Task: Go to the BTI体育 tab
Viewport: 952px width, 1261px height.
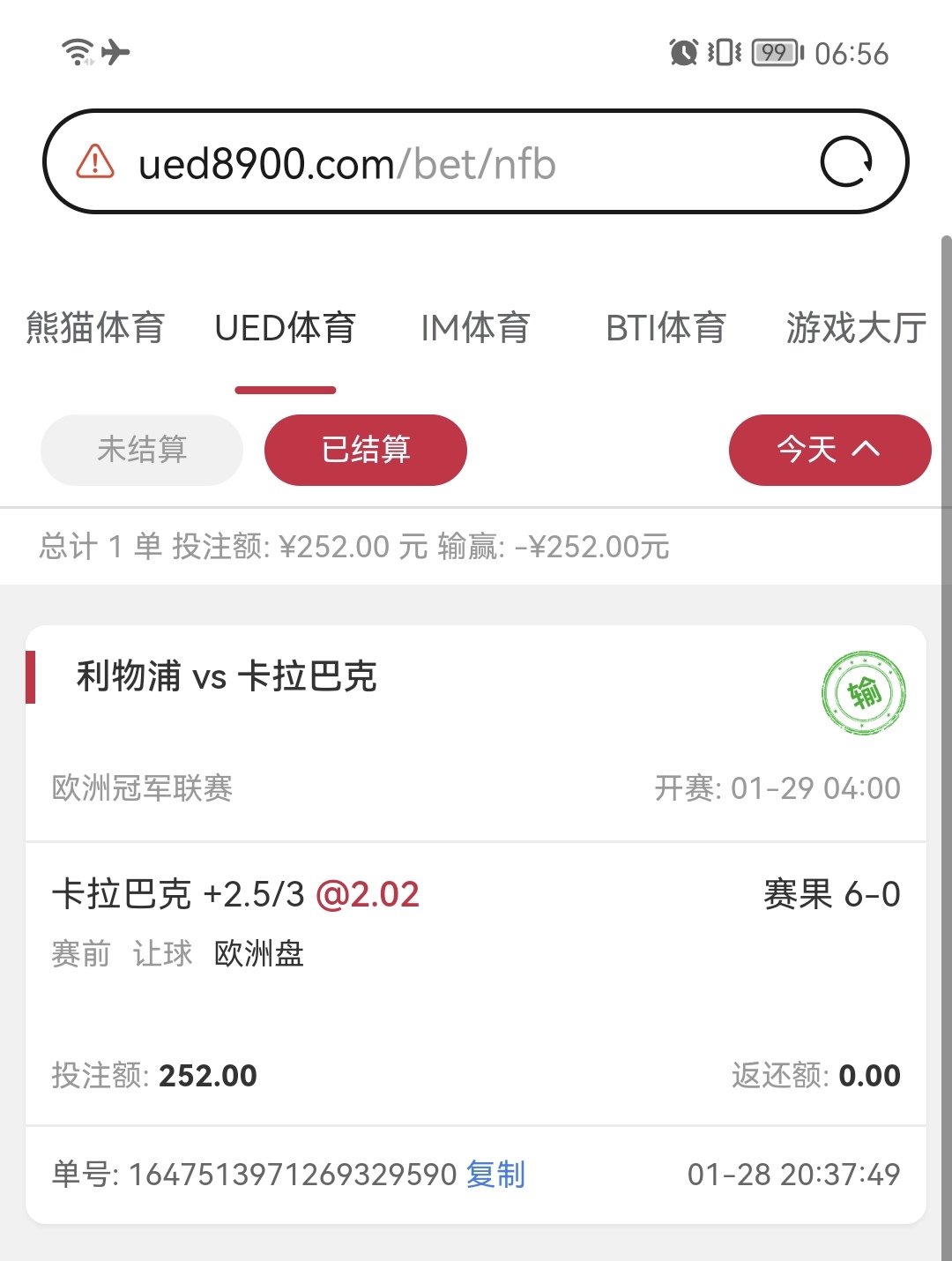Action: tap(666, 328)
